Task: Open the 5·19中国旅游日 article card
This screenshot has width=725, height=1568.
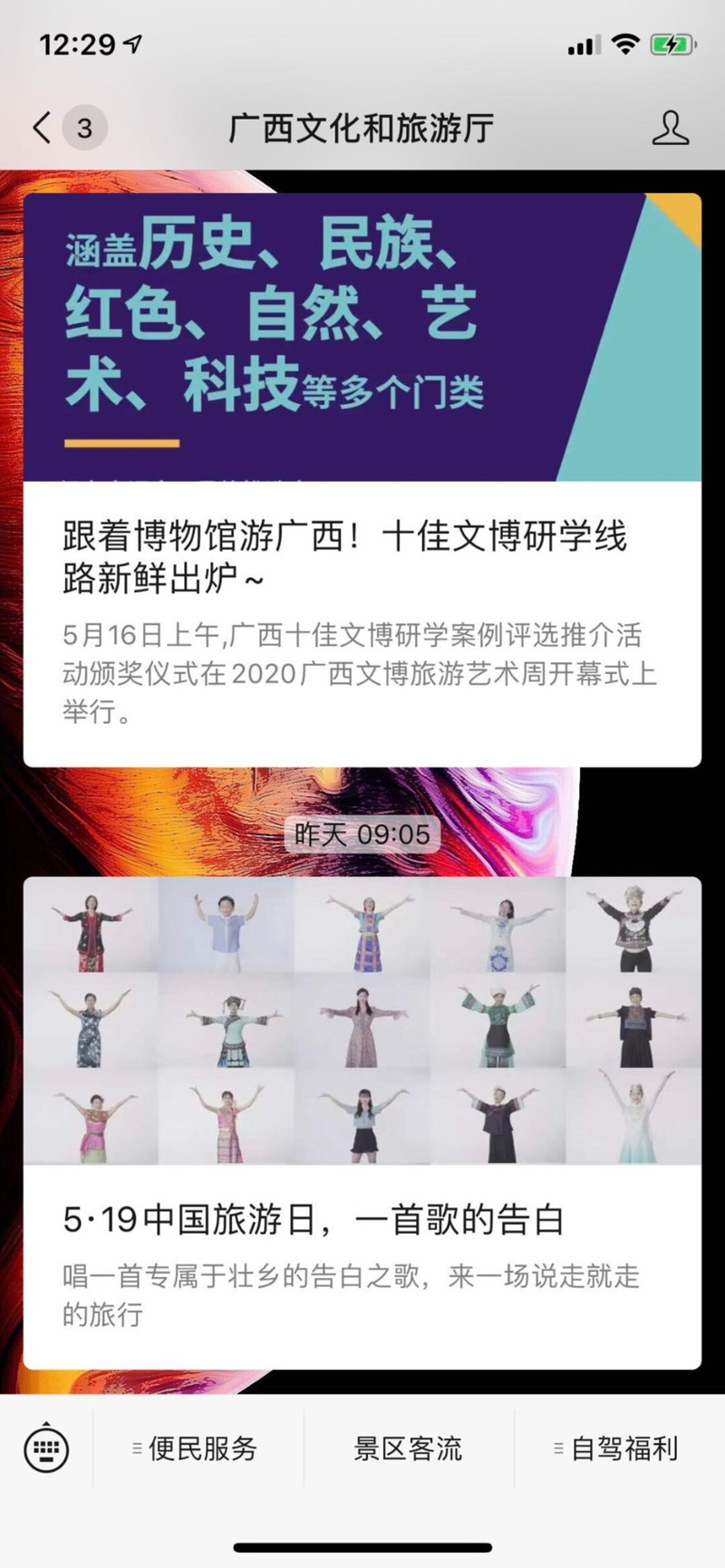Action: pos(362,1218)
